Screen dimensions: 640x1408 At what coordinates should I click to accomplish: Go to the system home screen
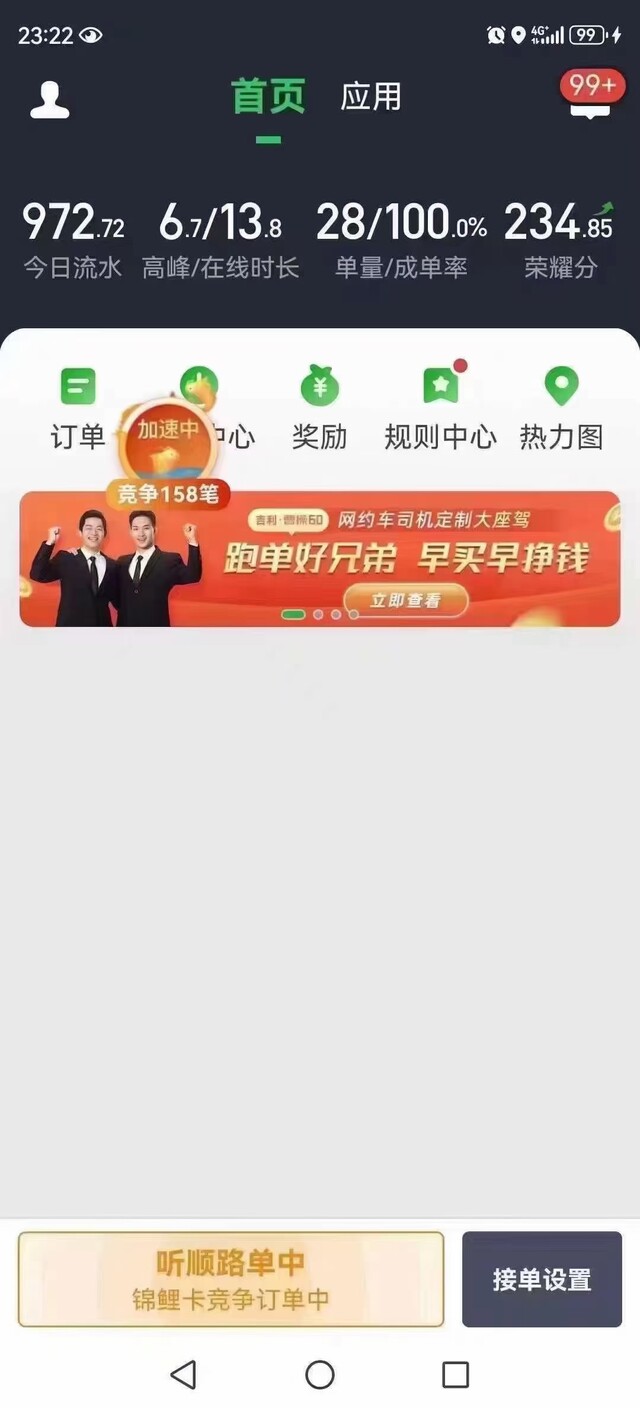pyautogui.click(x=320, y=1375)
